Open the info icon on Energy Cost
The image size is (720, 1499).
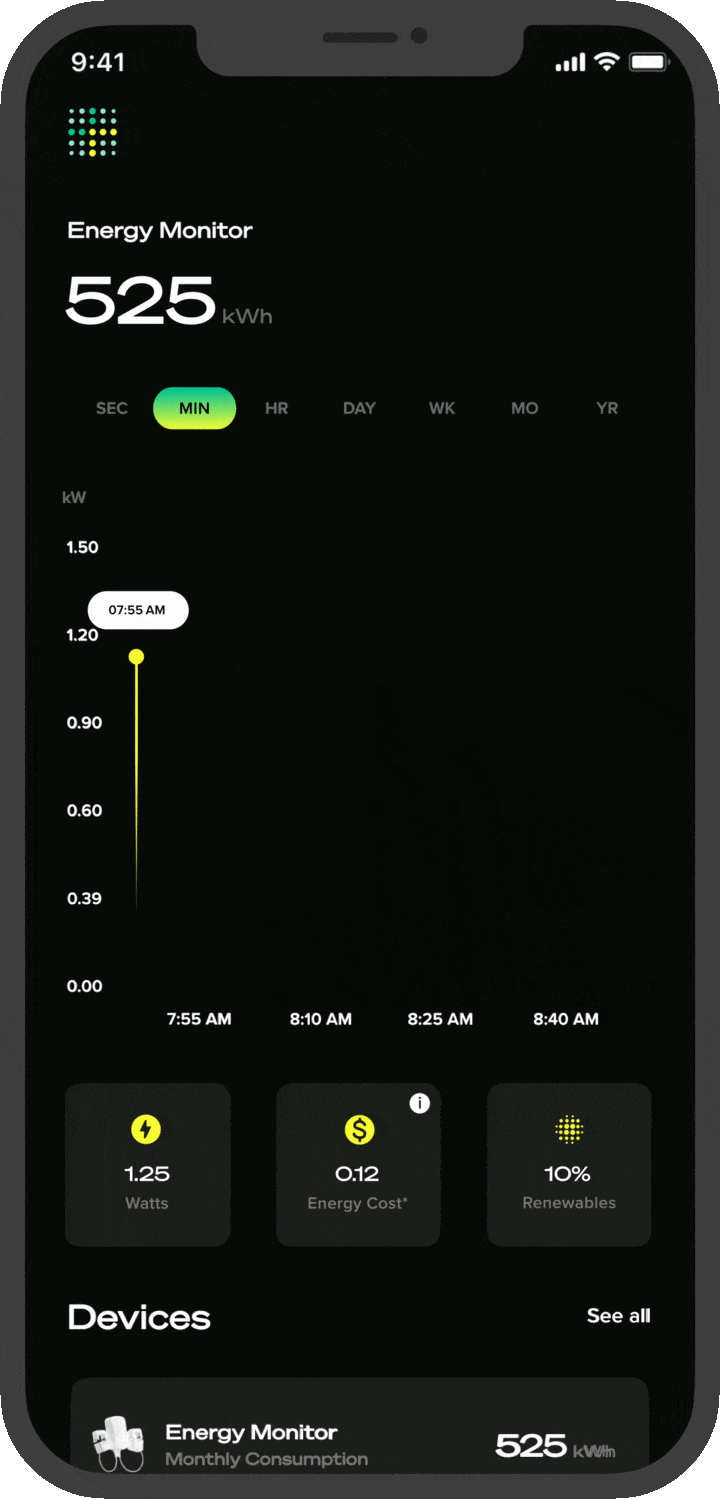click(x=420, y=1103)
